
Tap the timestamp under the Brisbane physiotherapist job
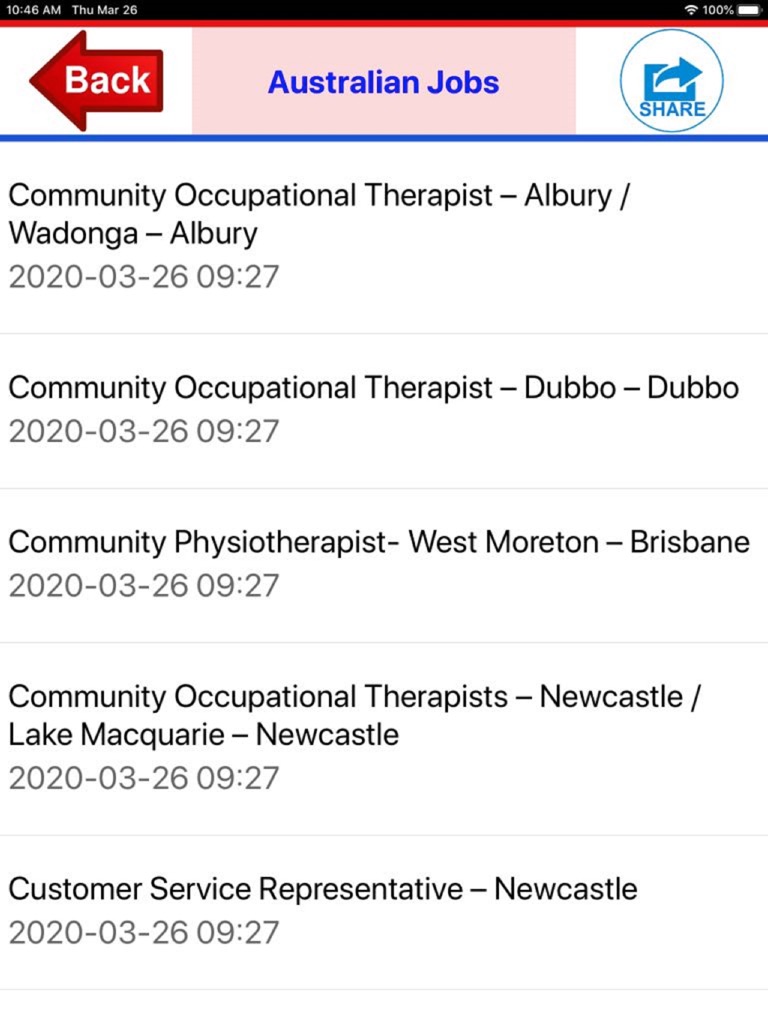tap(142, 585)
